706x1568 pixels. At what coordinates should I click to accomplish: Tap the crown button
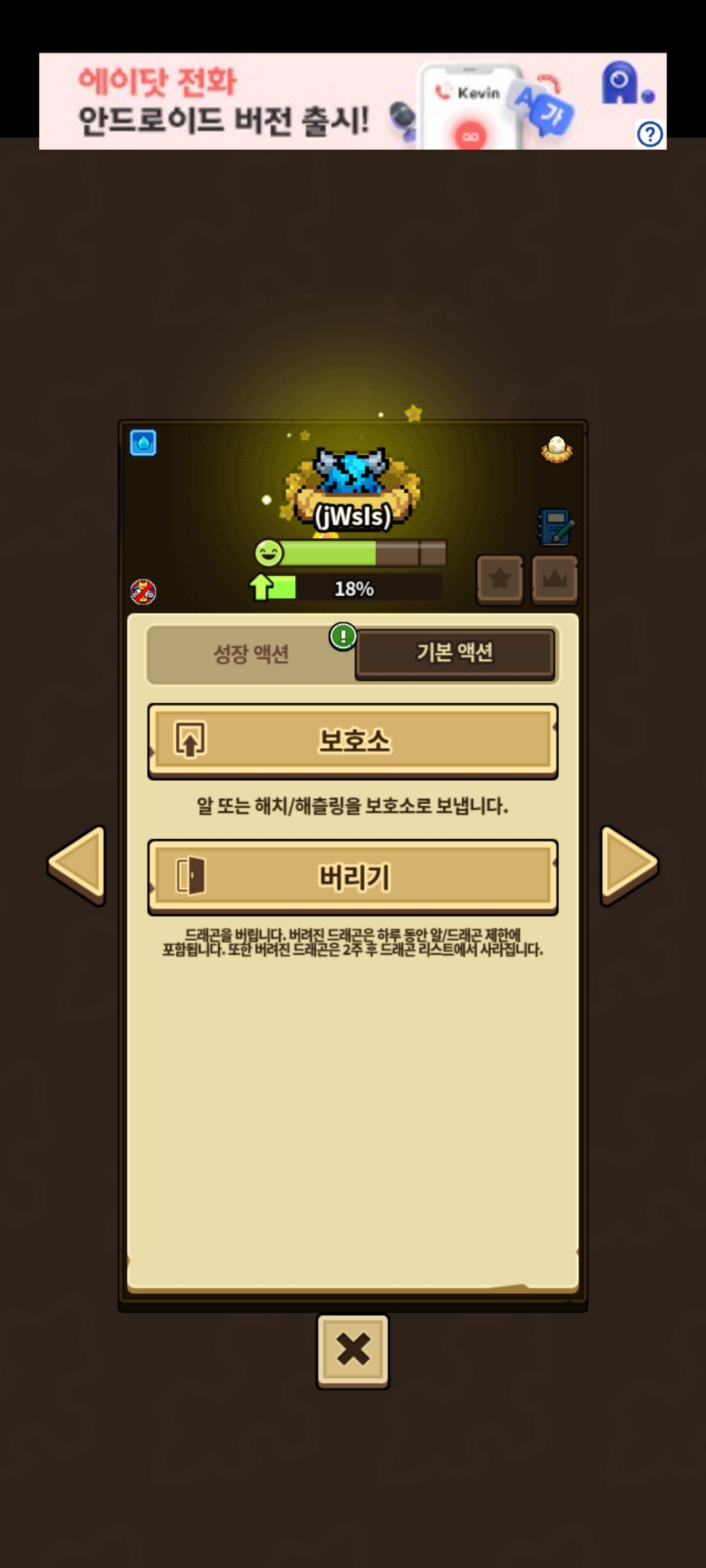click(555, 579)
